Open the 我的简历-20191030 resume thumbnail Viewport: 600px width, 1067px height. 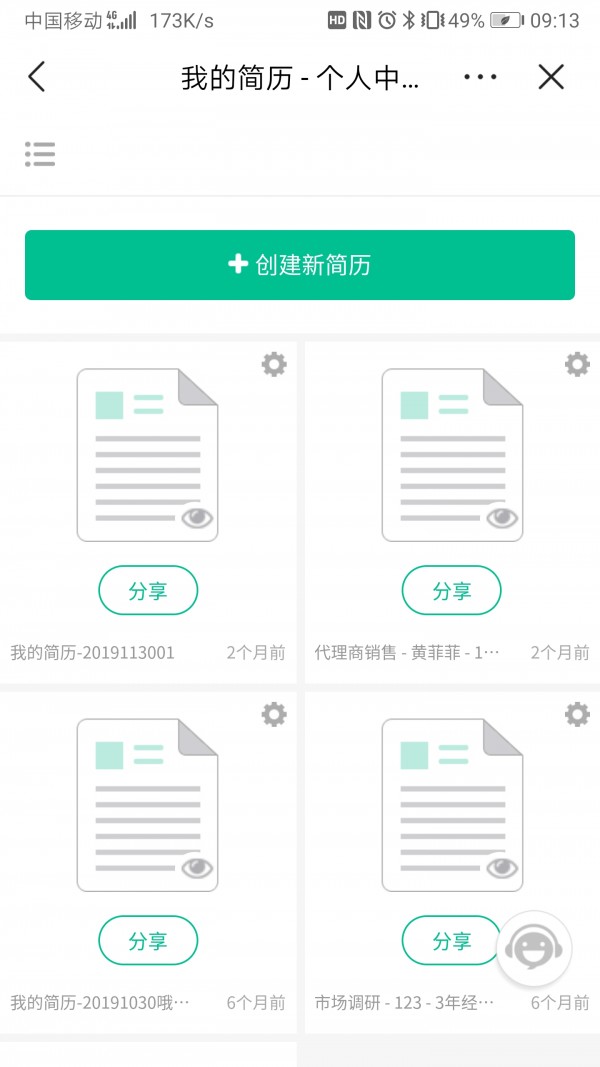tap(147, 805)
